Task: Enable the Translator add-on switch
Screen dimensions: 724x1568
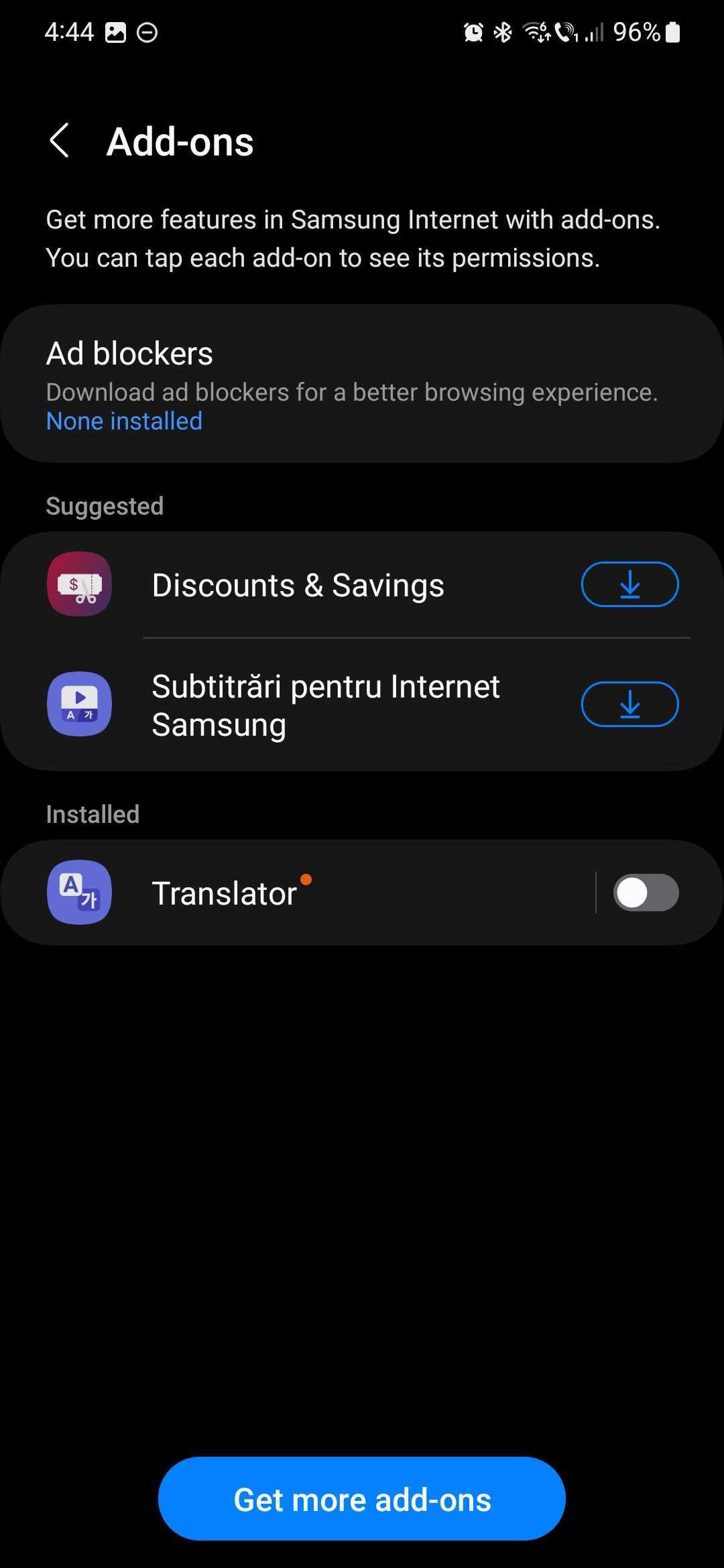Action: click(x=645, y=893)
